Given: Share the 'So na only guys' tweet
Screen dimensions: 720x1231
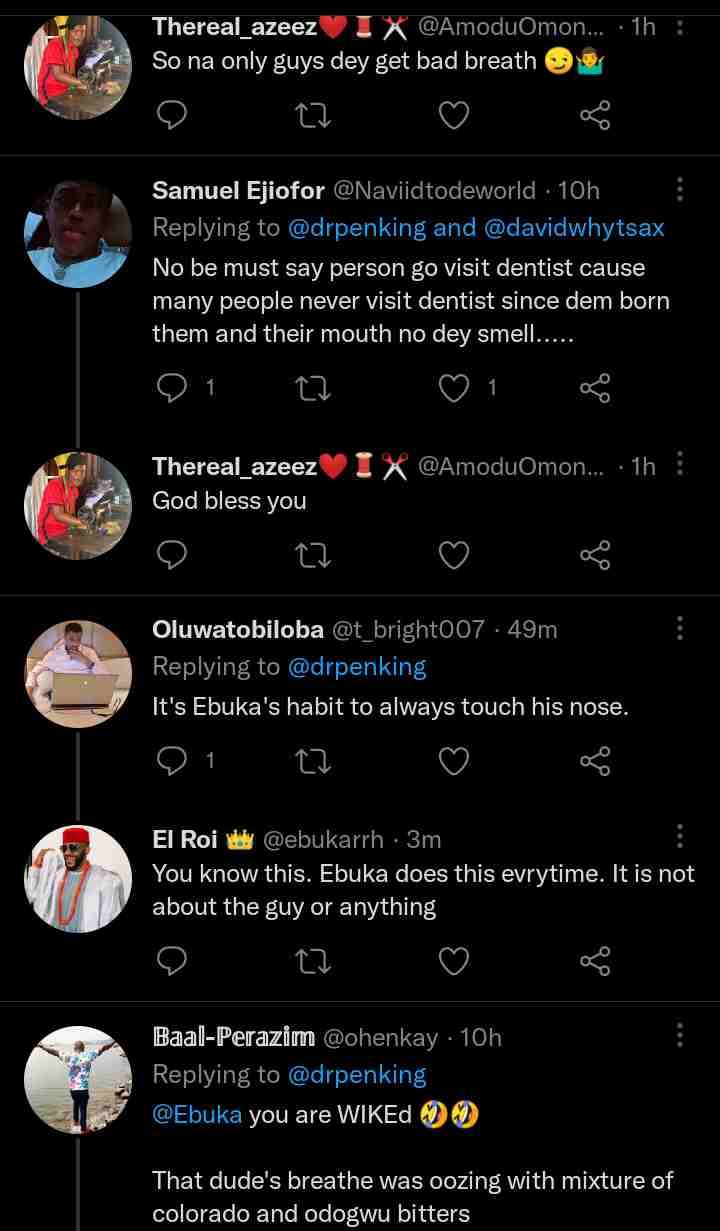Looking at the screenshot, I should [595, 116].
